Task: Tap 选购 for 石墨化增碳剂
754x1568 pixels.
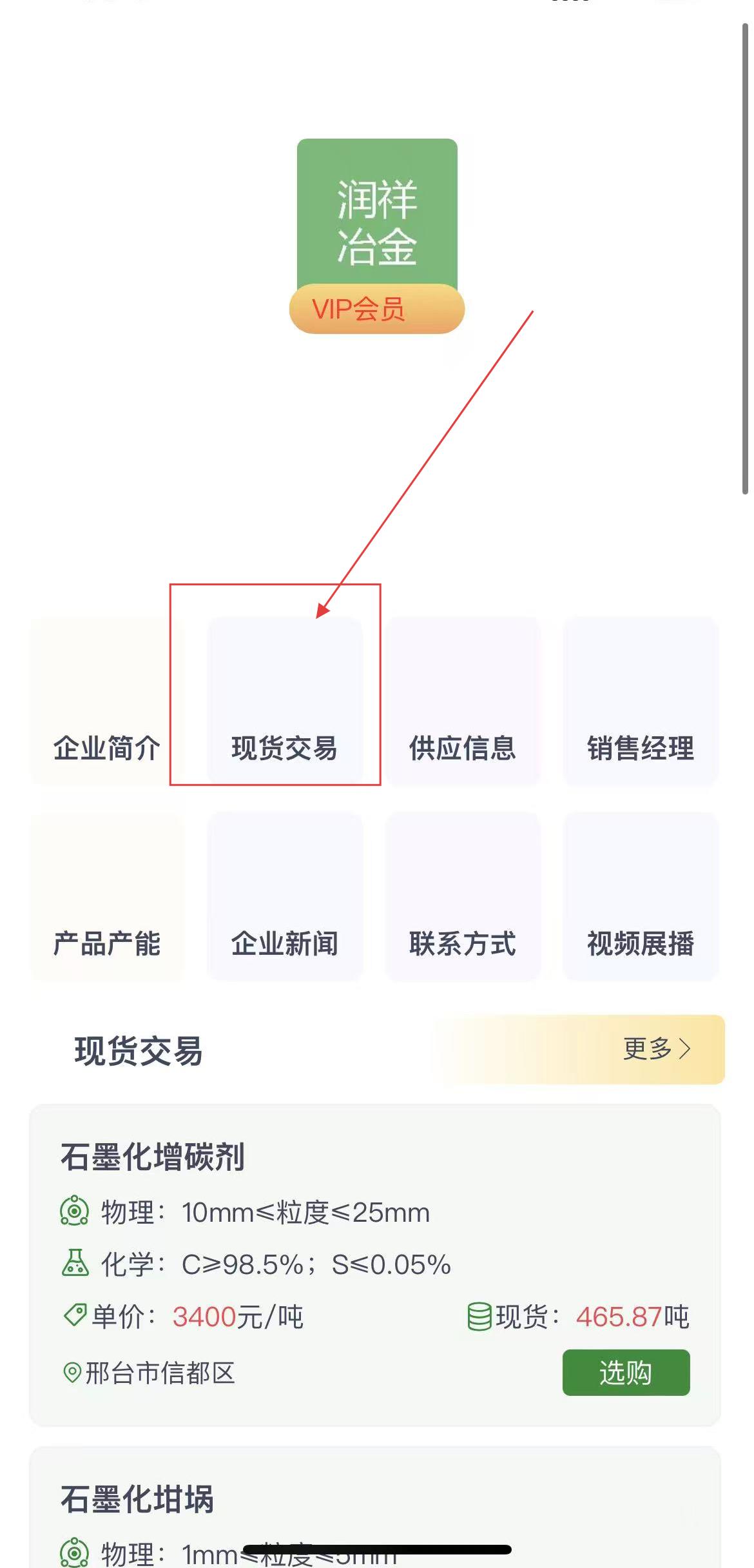Action: pyautogui.click(x=626, y=1373)
